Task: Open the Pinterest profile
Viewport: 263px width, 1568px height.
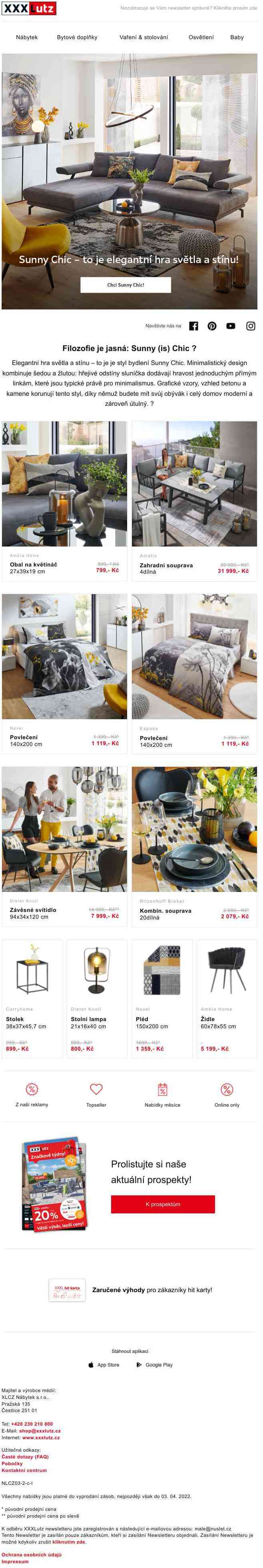Action: tap(212, 326)
